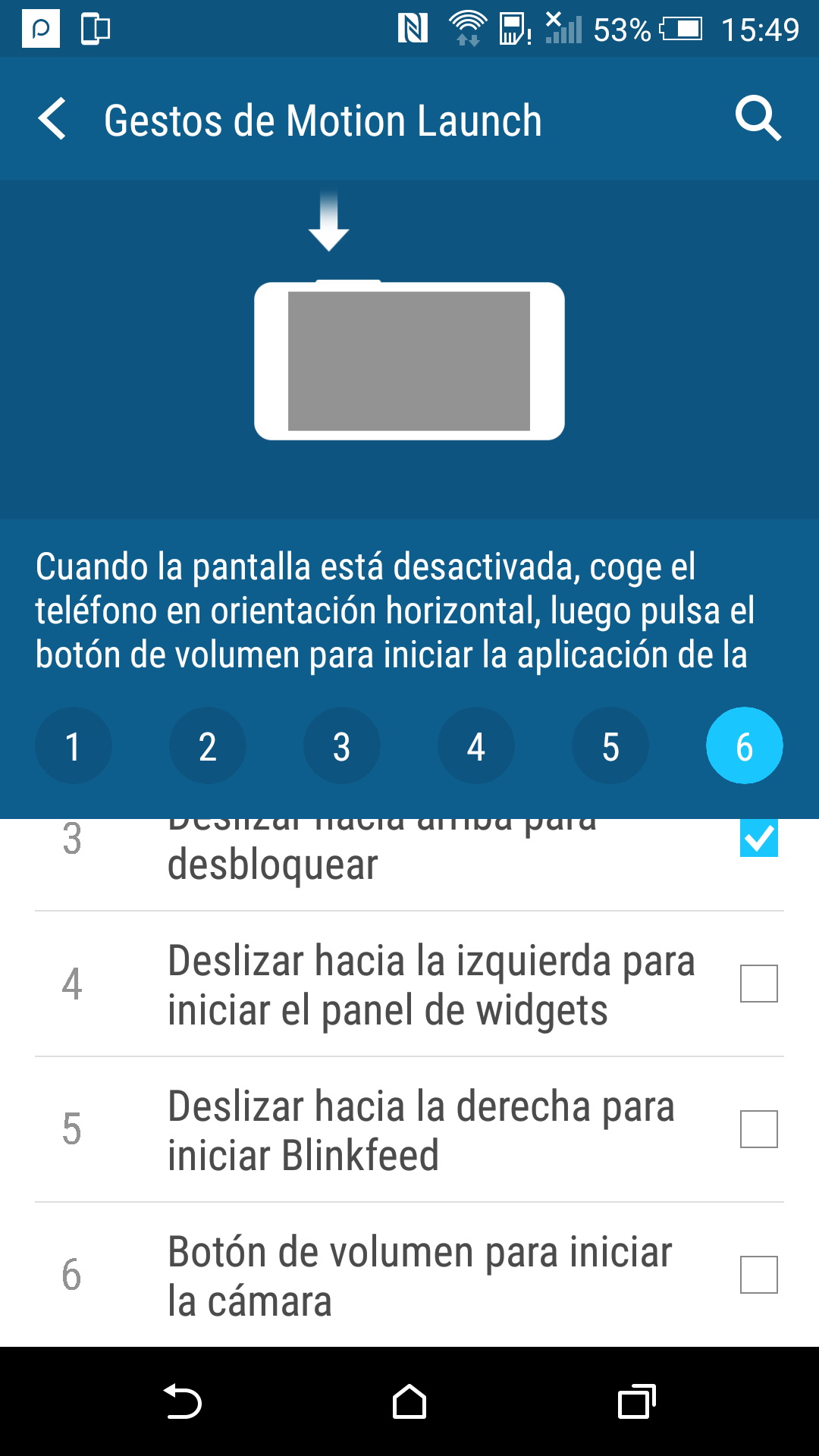Viewport: 819px width, 1456px height.
Task: Show gesture step 1 preview
Action: tap(73, 746)
